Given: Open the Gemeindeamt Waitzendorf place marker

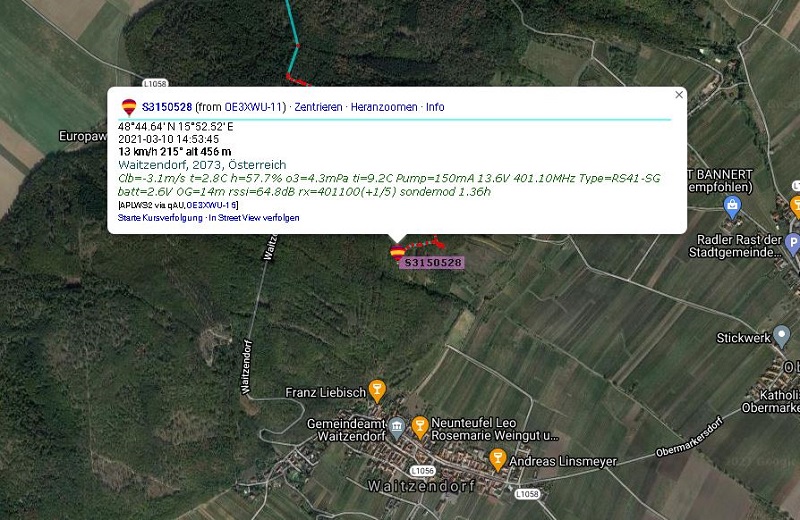Looking at the screenshot, I should pos(397,427).
